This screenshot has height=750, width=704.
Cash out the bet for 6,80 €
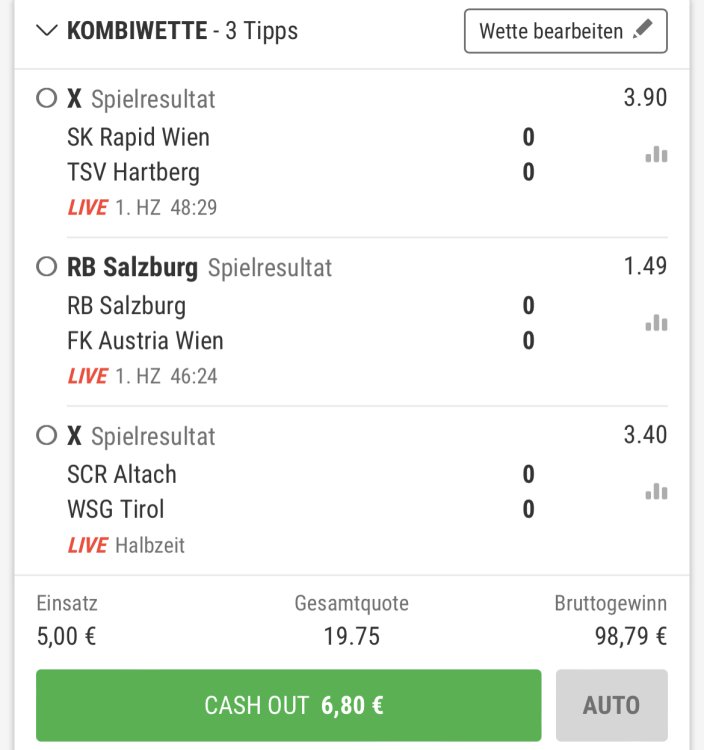[x=288, y=705]
